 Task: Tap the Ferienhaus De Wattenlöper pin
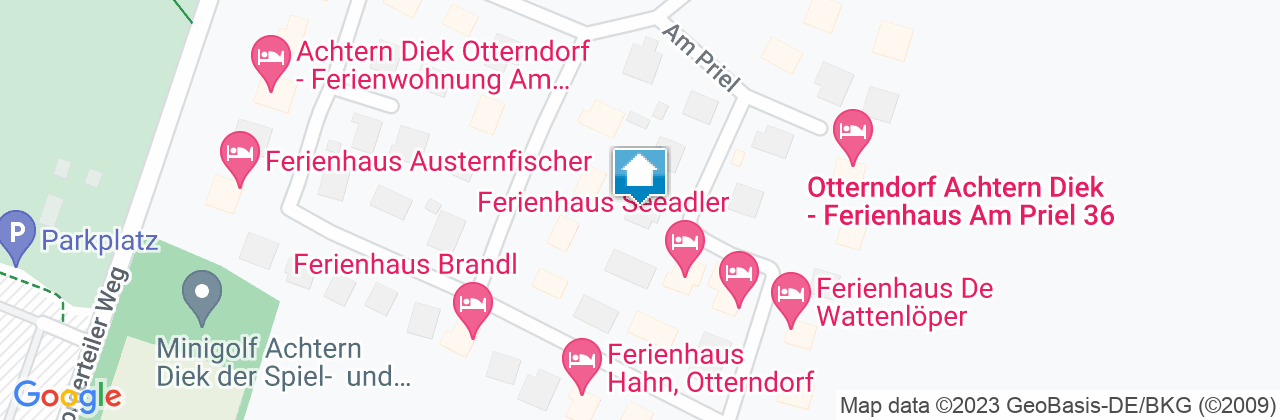point(792,295)
